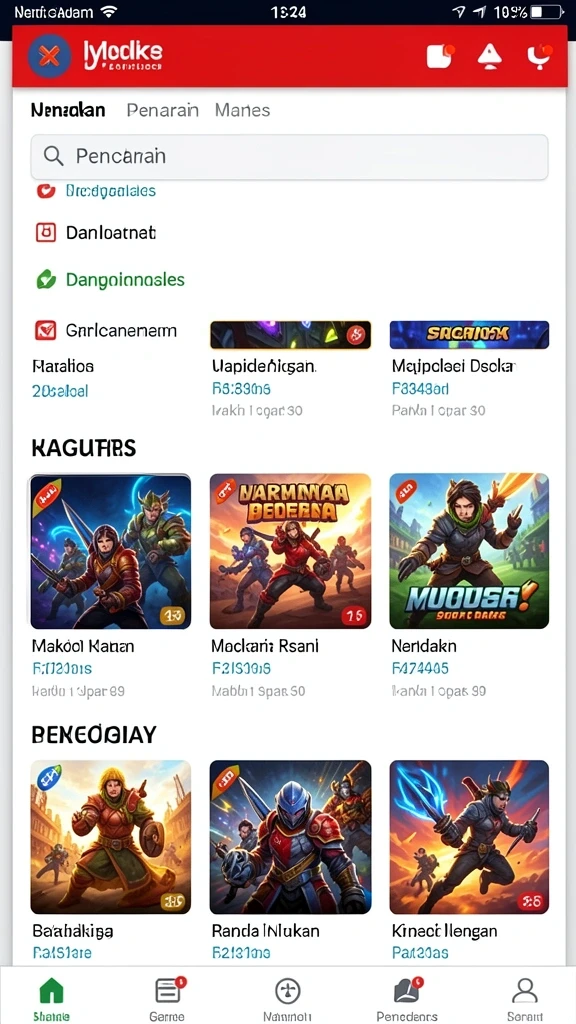Screen dimensions: 576x1024
Task: Open the Bahahakiga game card
Action: [x=110, y=860]
